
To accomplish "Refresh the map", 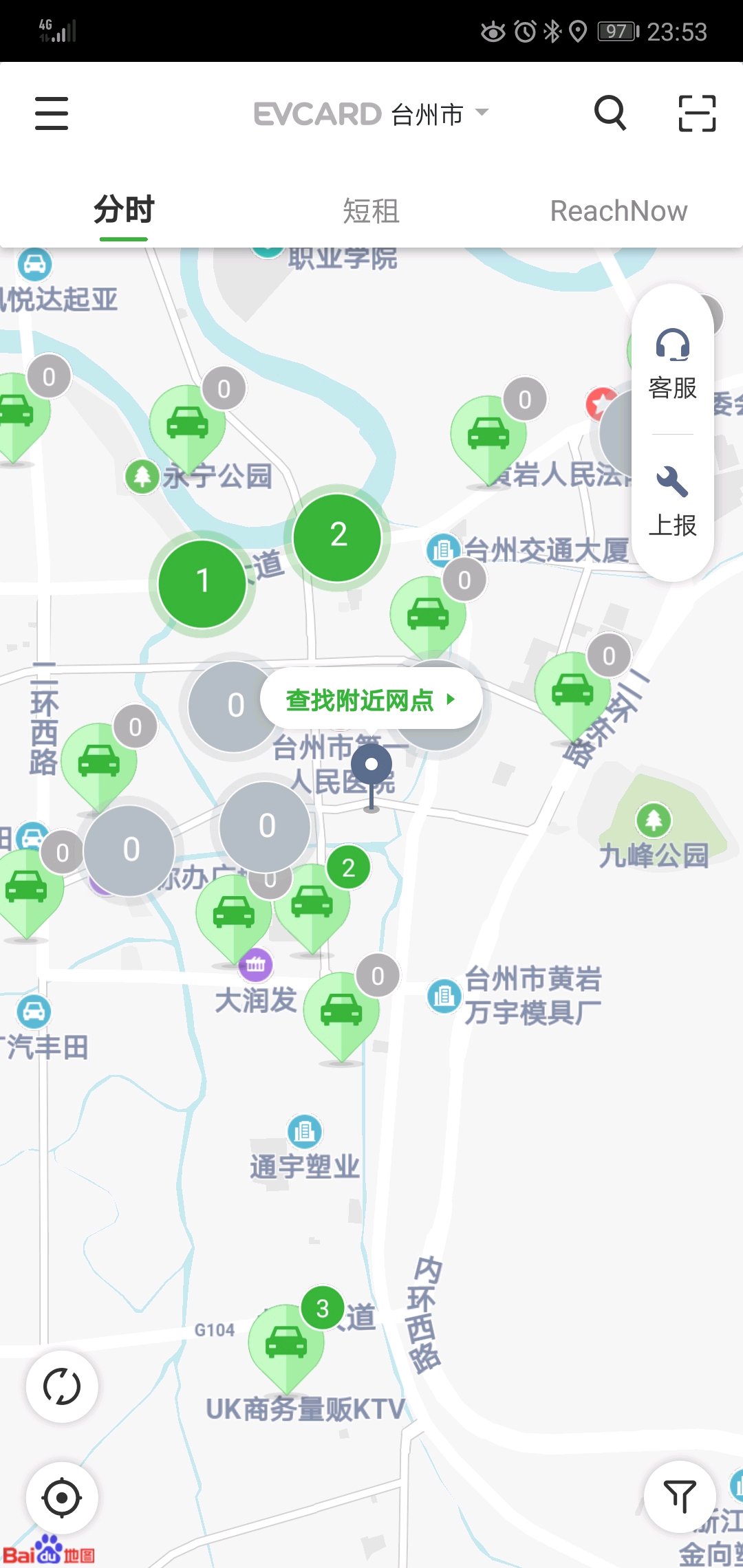I will [62, 1386].
